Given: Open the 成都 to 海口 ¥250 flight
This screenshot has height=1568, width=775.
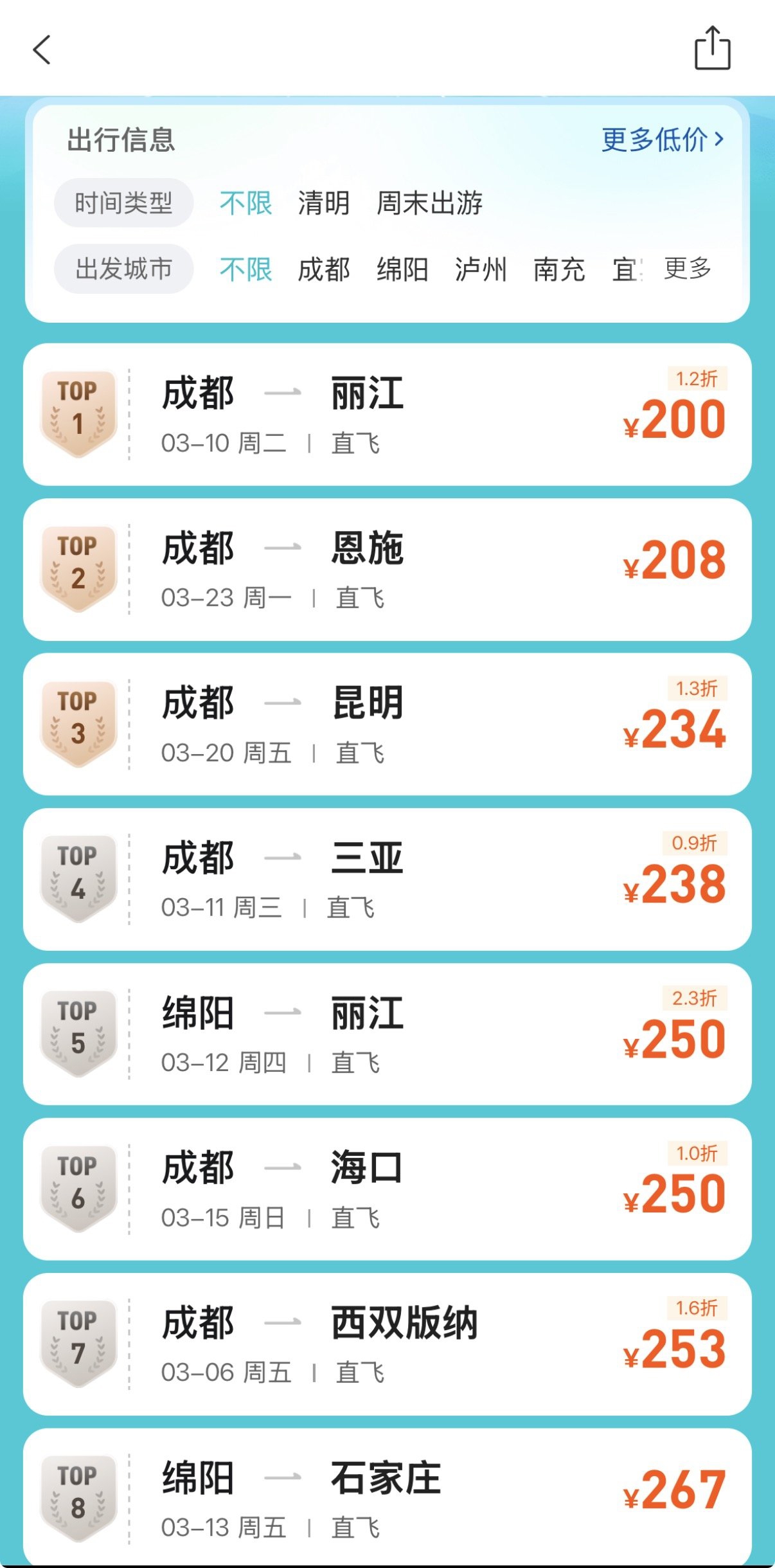Looking at the screenshot, I should click(x=387, y=1189).
